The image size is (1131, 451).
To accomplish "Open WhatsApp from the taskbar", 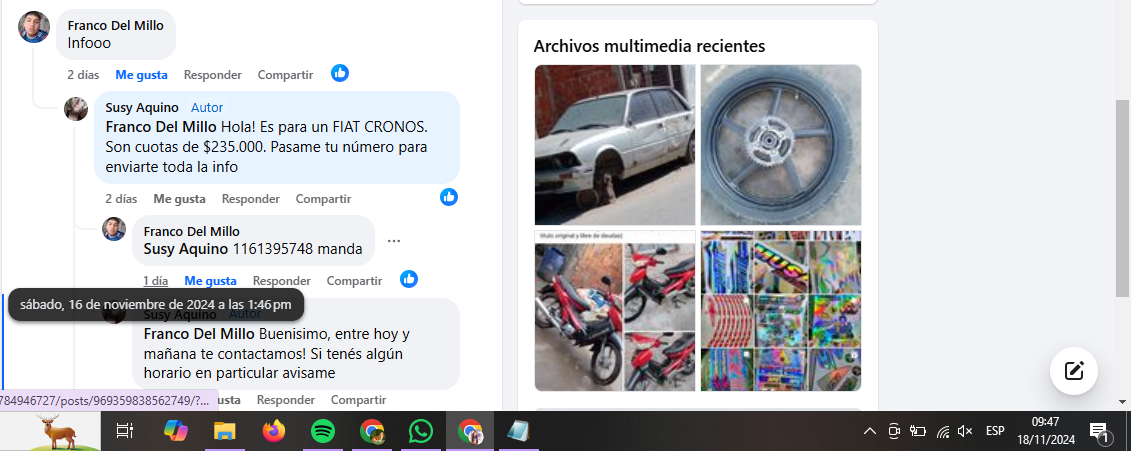I will (421, 431).
